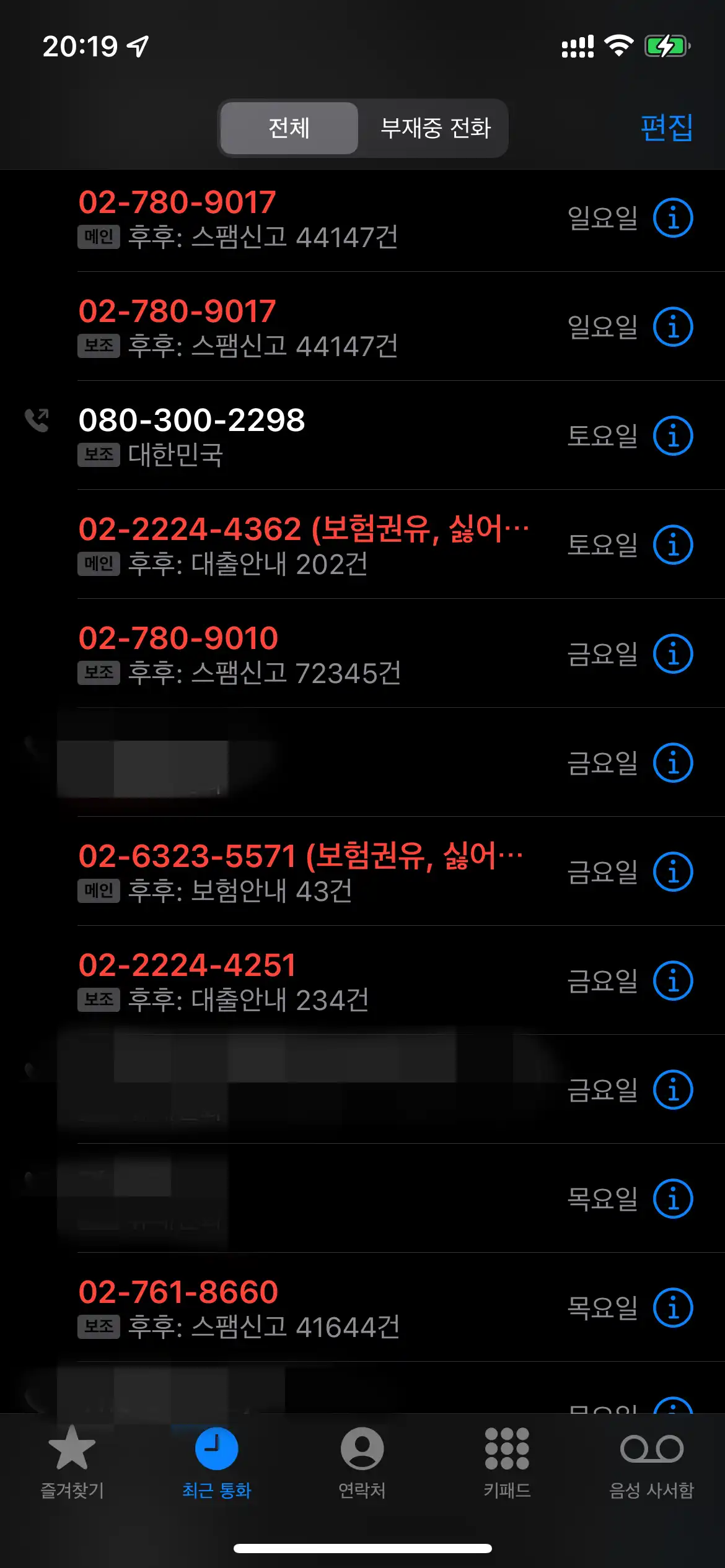Tap the battery charging indicator
The height and width of the screenshot is (1568, 725).
point(666,45)
